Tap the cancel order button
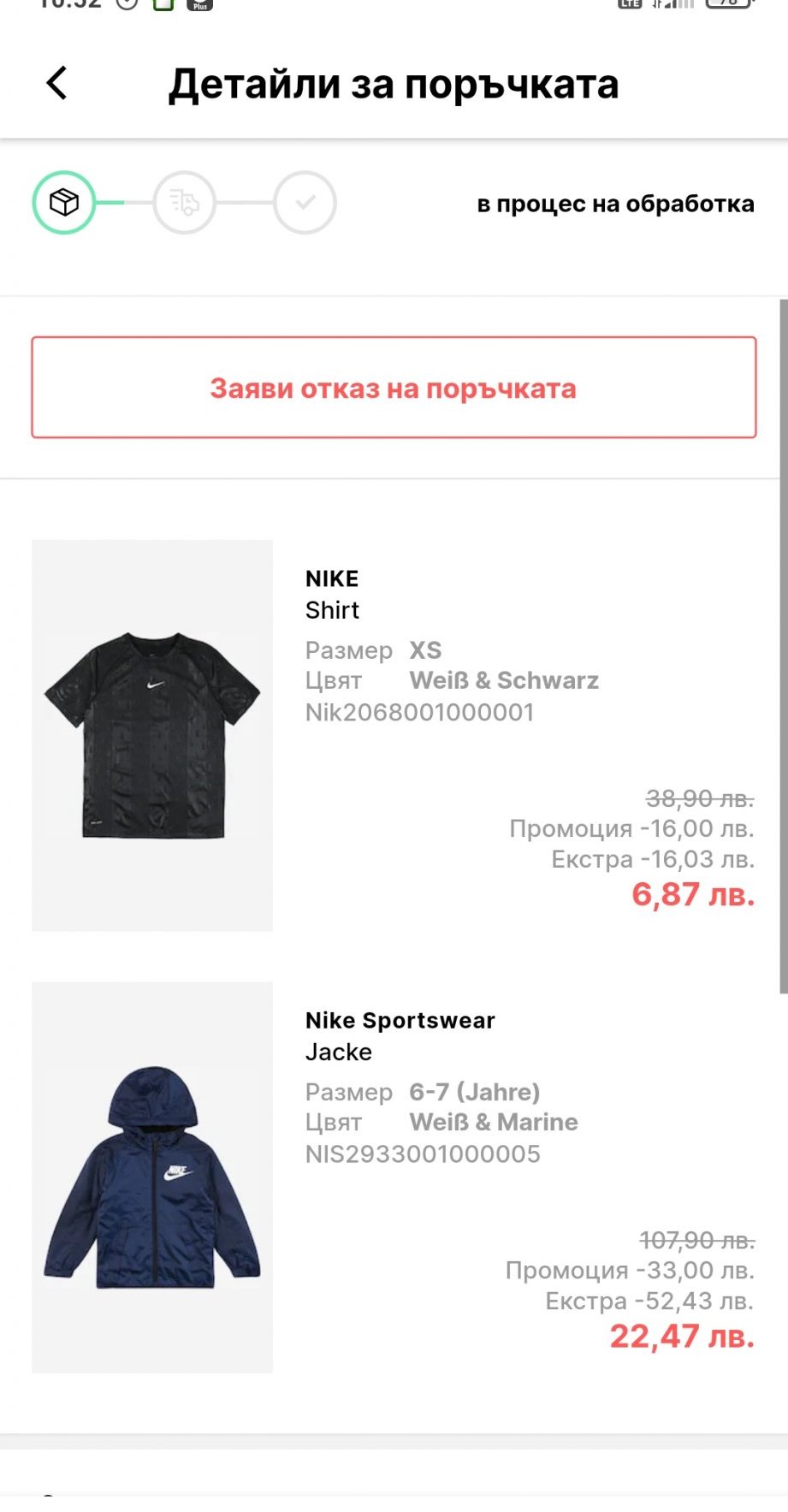Screen dimensions: 788x1512 point(394,388)
